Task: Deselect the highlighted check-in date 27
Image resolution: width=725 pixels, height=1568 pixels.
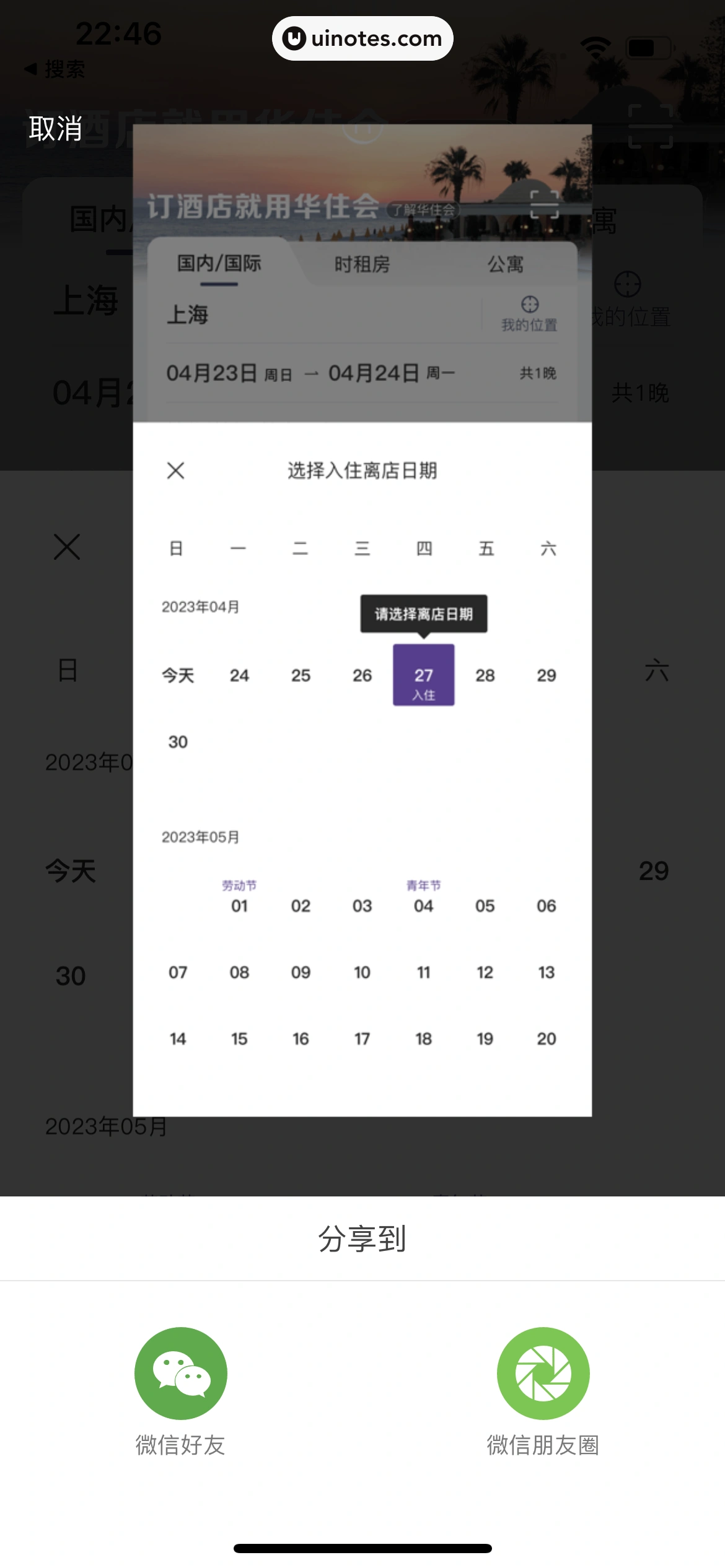Action: click(423, 675)
